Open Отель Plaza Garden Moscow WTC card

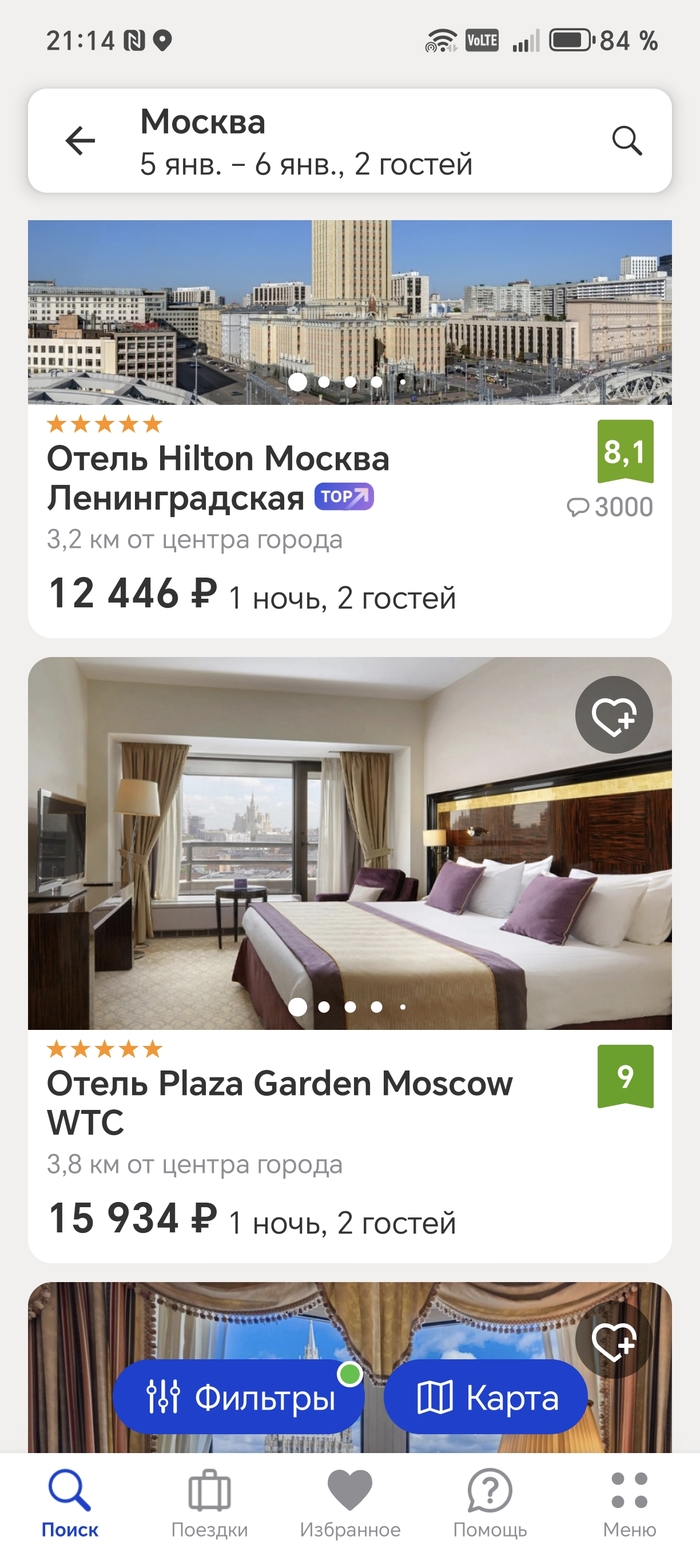pyautogui.click(x=300, y=1102)
